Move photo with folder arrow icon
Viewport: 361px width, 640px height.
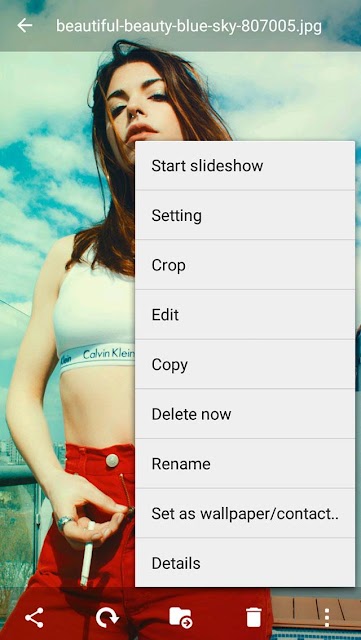click(180, 618)
